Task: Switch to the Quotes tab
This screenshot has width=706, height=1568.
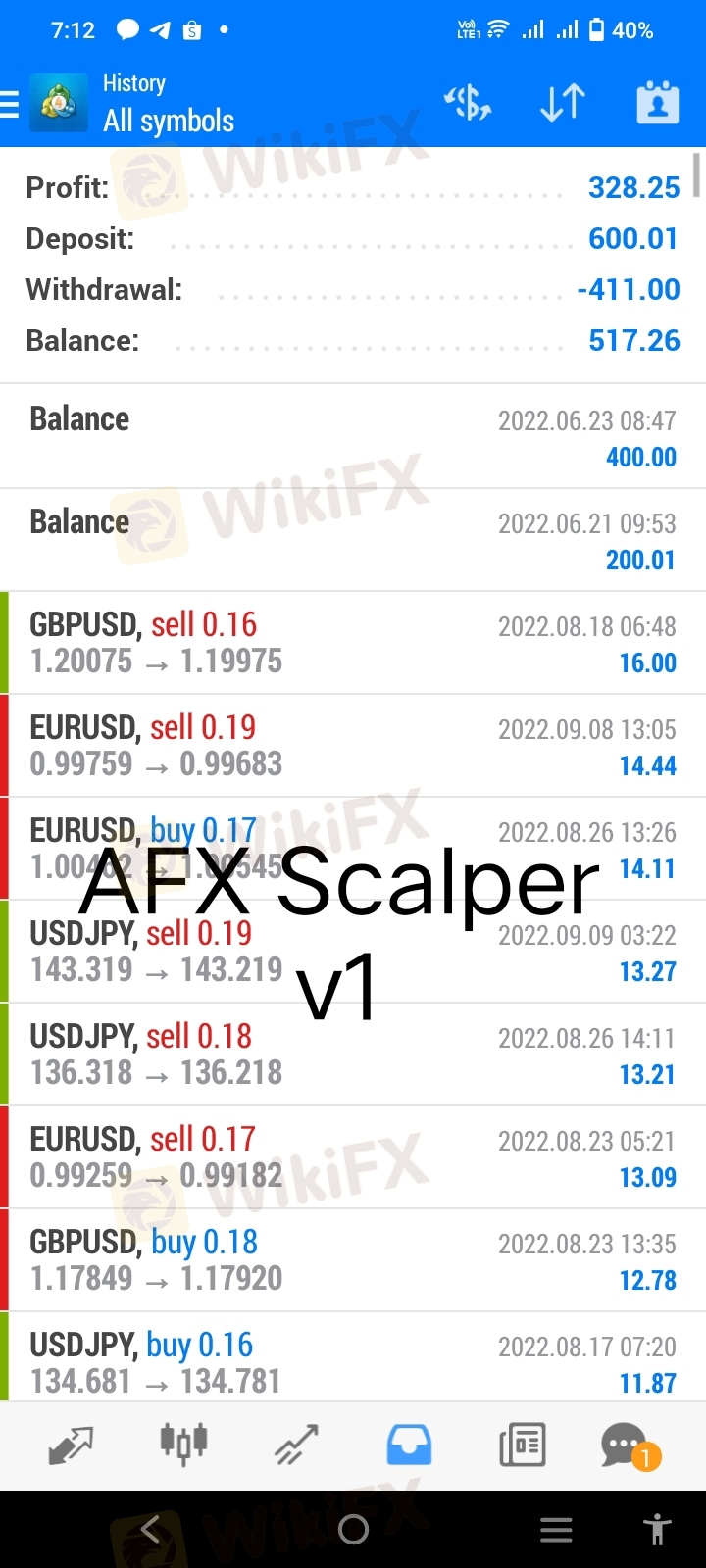Action: (x=71, y=1445)
